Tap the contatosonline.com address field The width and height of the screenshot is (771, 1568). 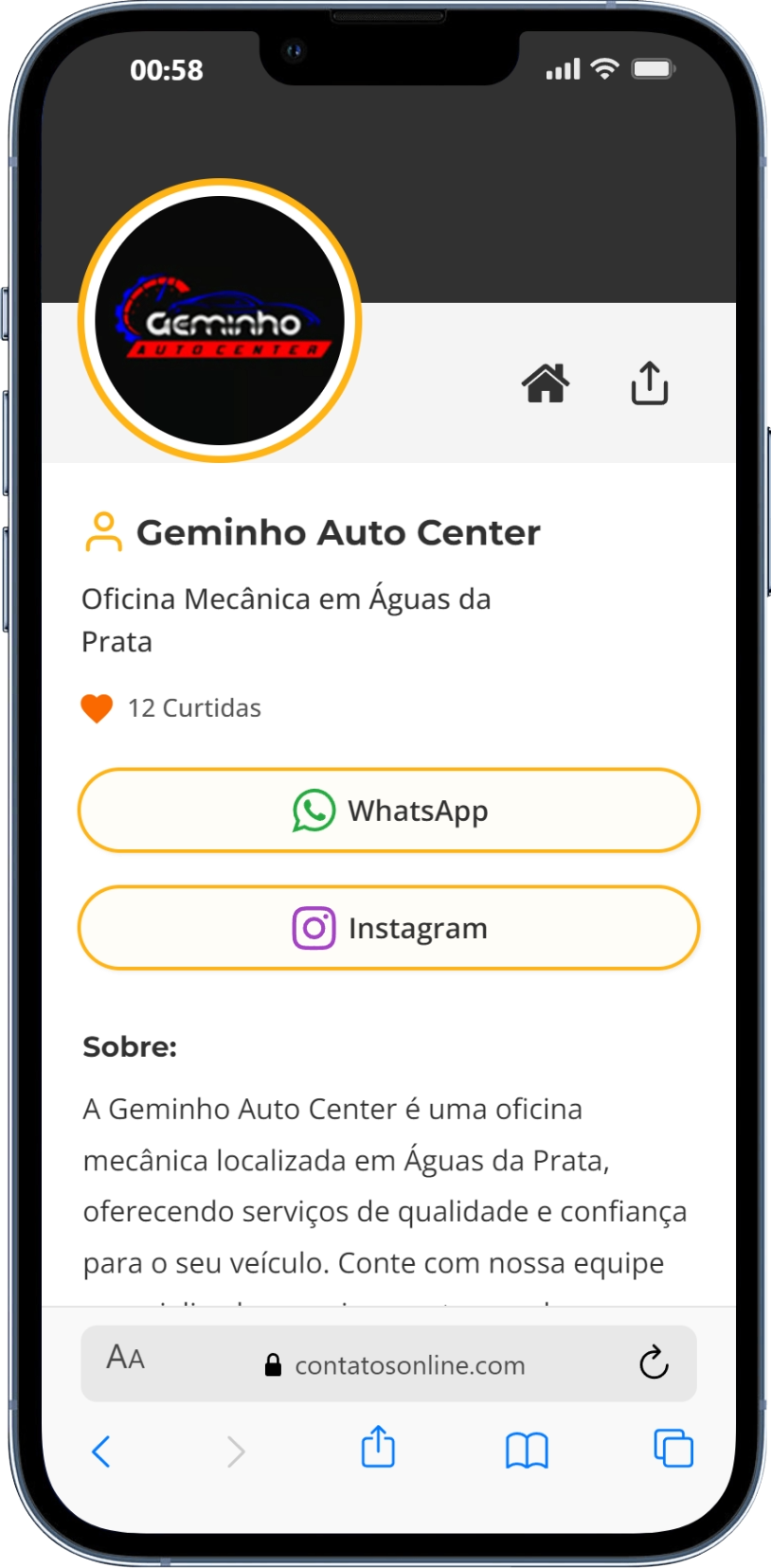409,1364
